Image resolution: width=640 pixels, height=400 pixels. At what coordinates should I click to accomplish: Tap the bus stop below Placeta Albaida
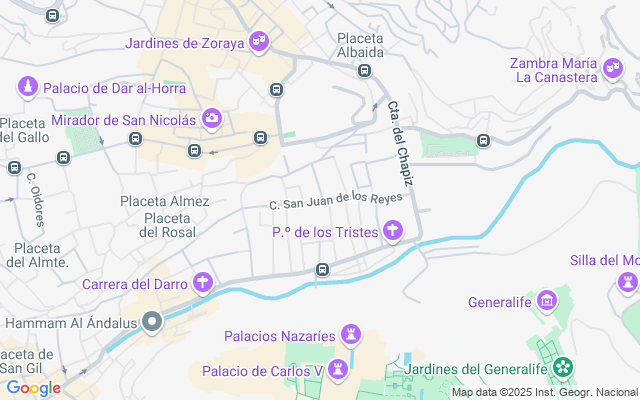pyautogui.click(x=364, y=71)
